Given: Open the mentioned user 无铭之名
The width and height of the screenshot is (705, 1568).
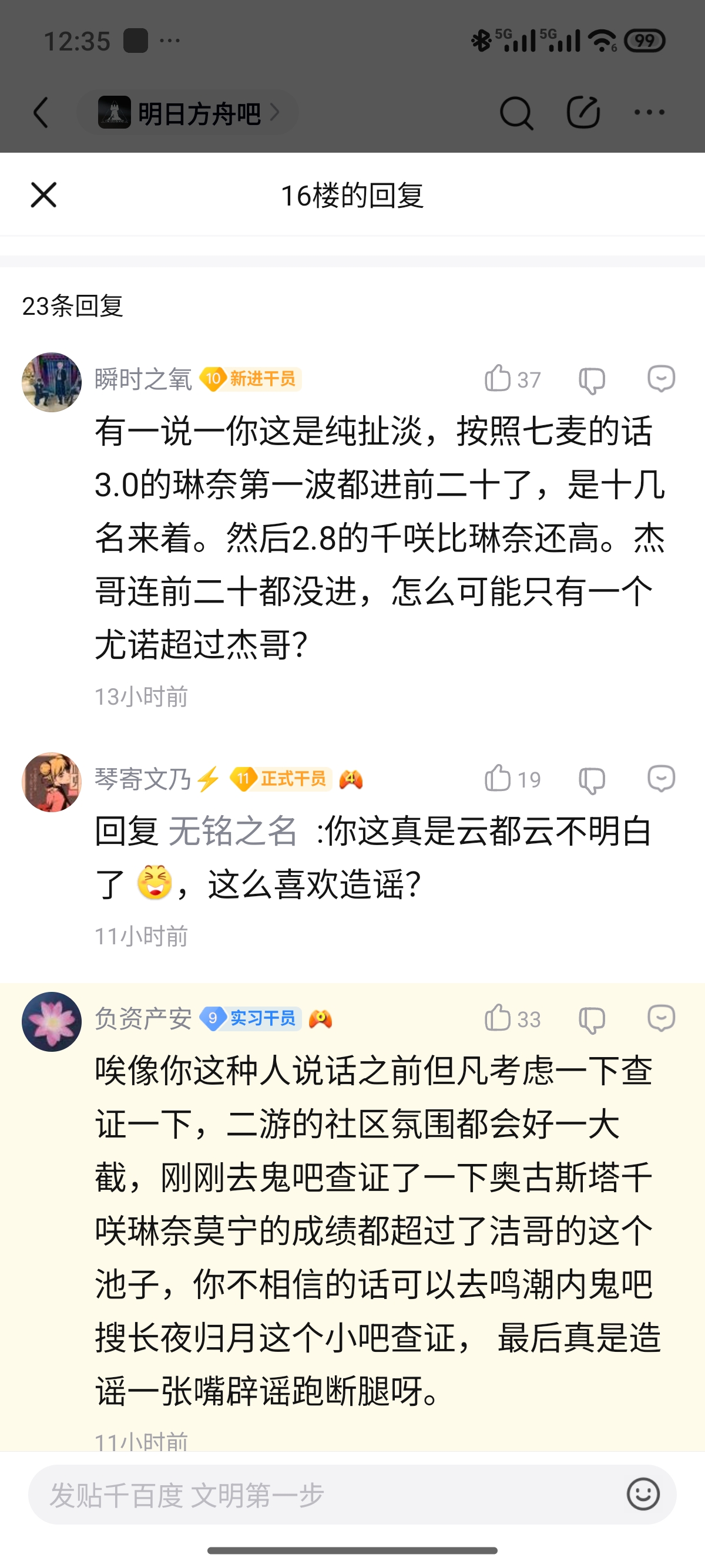Looking at the screenshot, I should [x=233, y=832].
